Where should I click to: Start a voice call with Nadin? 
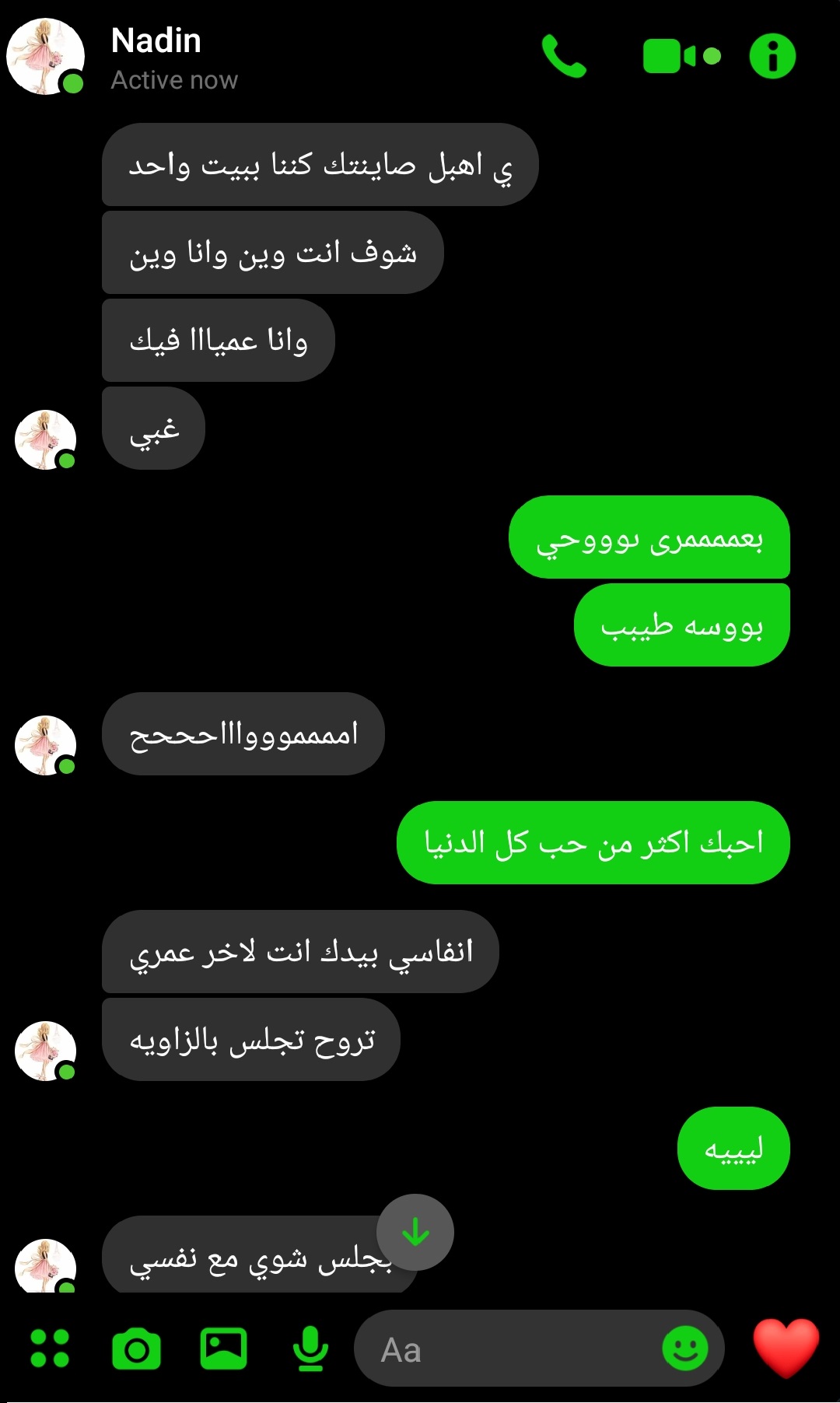pyautogui.click(x=564, y=56)
